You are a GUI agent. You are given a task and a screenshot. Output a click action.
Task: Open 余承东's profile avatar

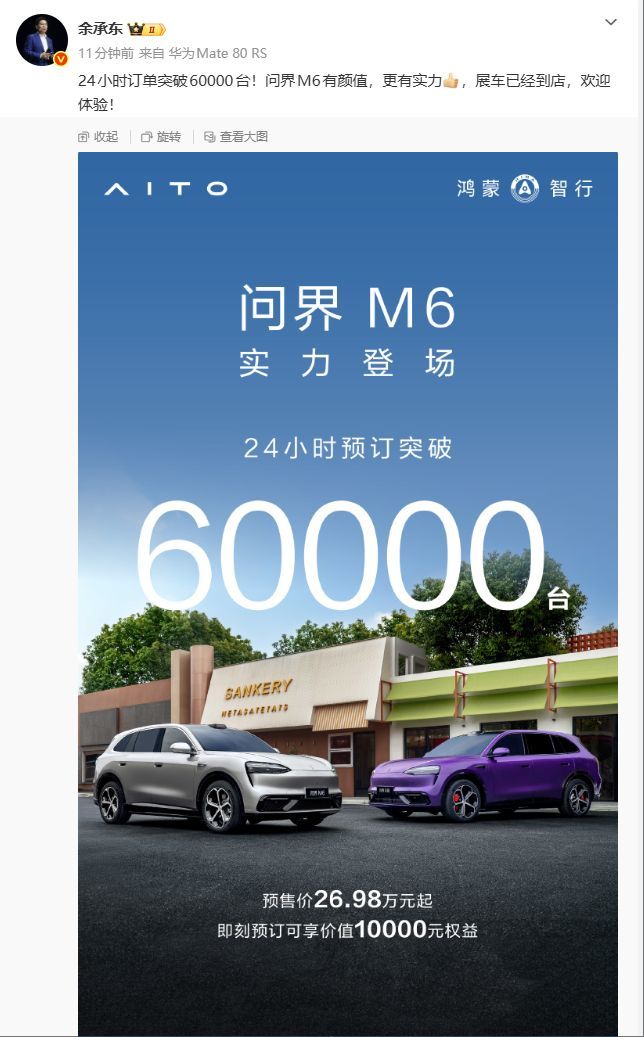pos(41,40)
